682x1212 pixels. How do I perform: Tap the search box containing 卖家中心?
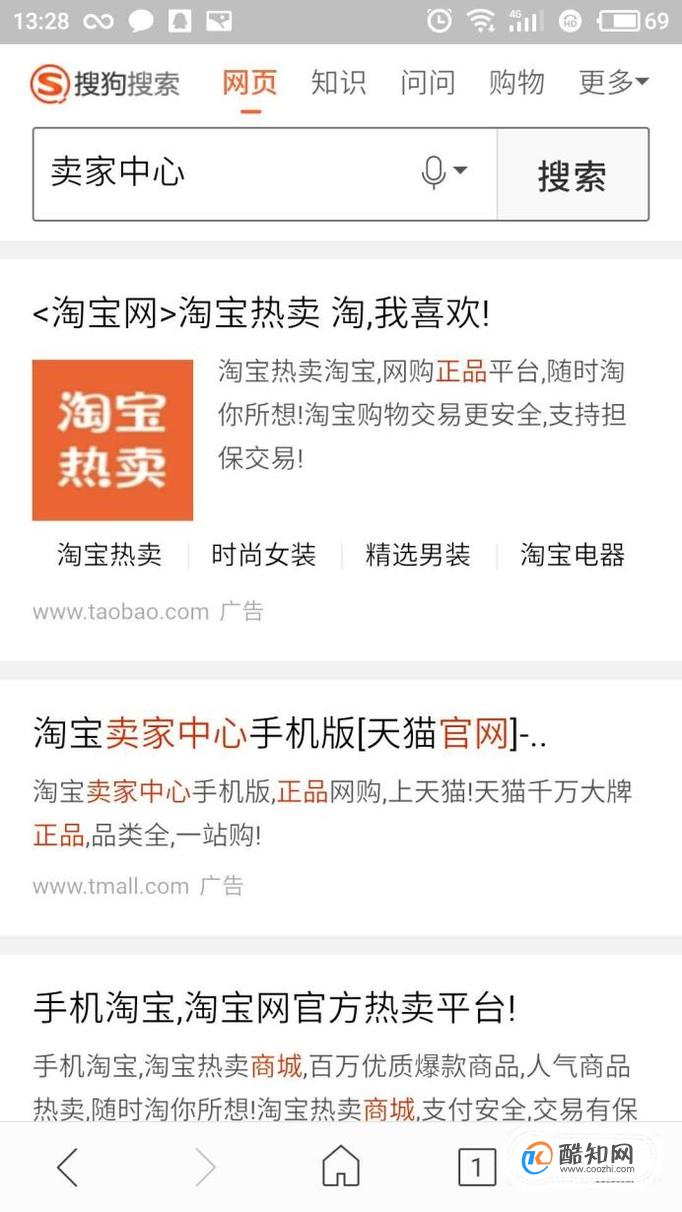pos(224,174)
